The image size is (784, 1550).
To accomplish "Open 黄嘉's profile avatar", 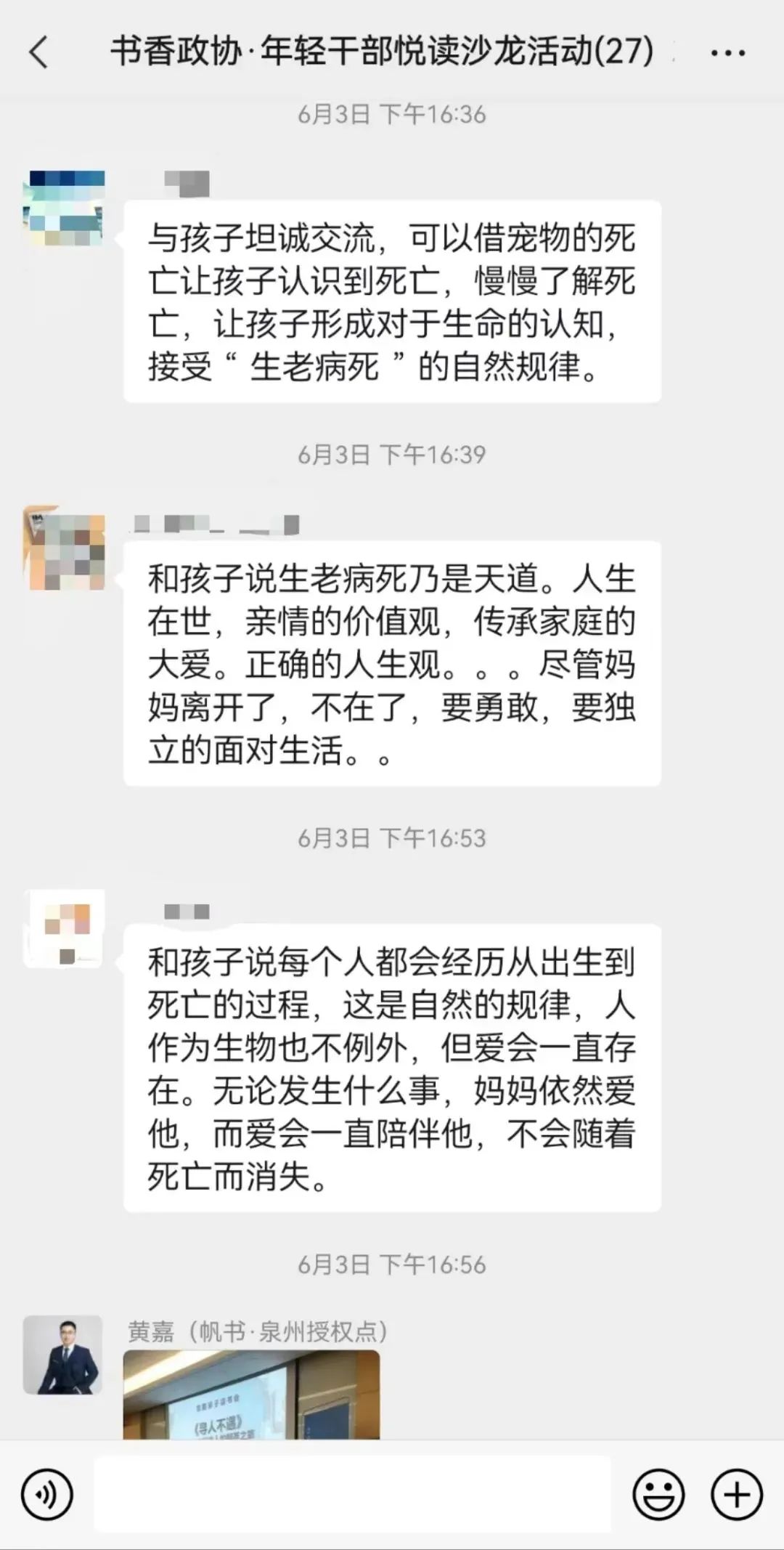I will [63, 1354].
